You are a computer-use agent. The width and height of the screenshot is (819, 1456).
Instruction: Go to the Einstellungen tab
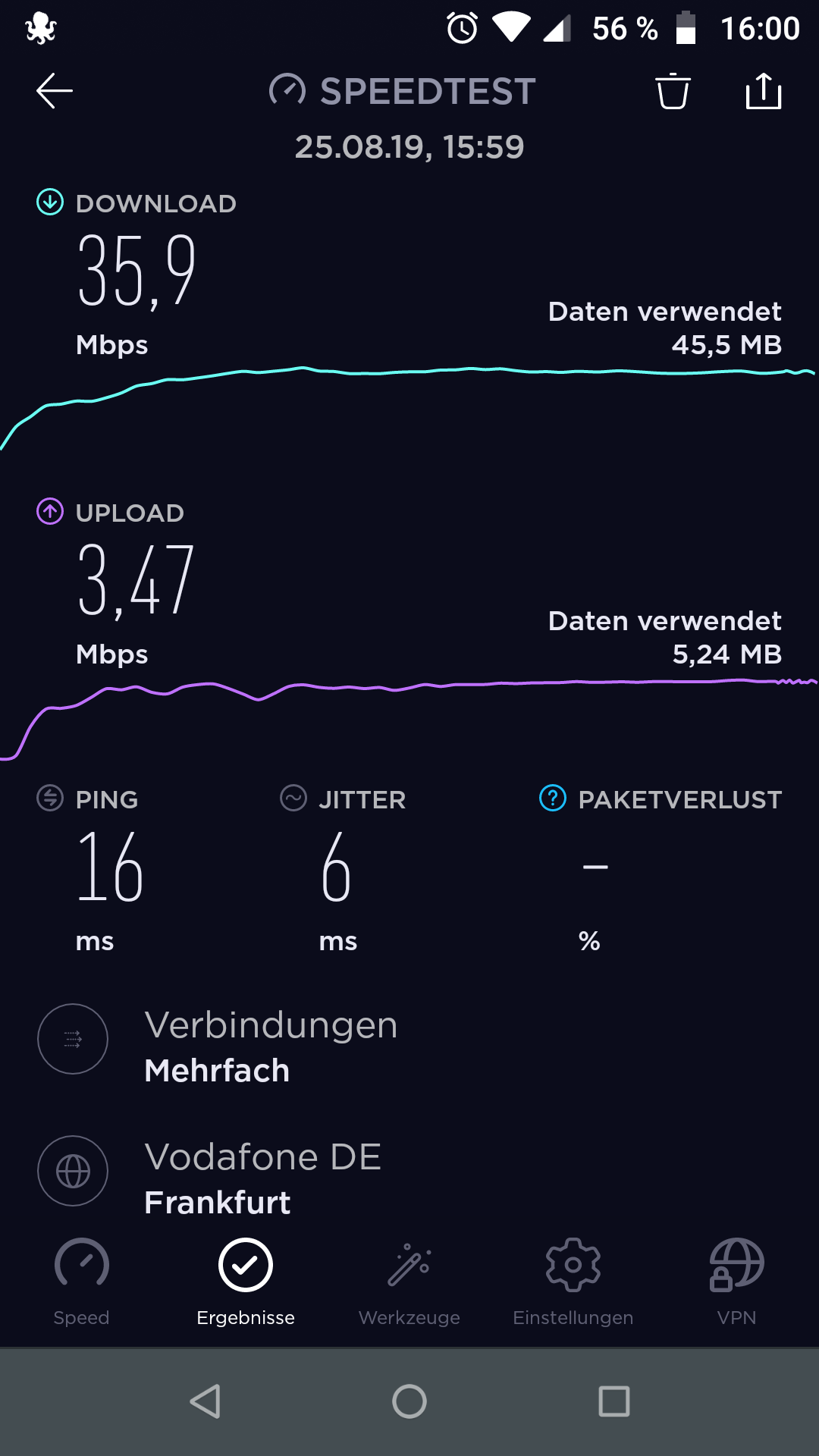coord(573,1280)
